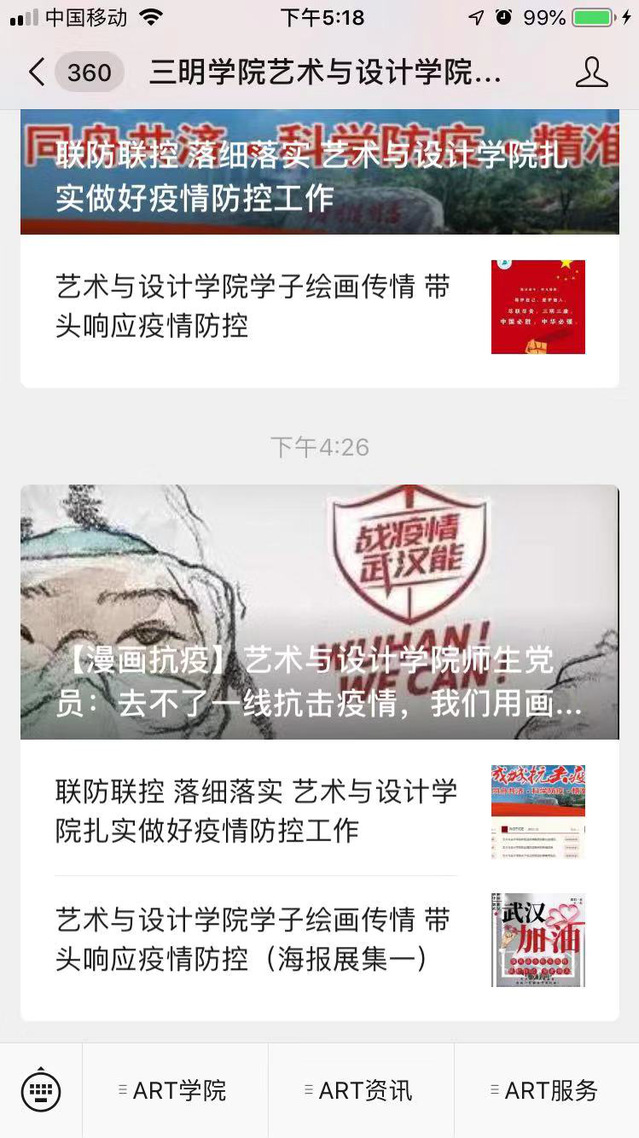Open 【漫画抗疫】 article banner card

(319, 612)
